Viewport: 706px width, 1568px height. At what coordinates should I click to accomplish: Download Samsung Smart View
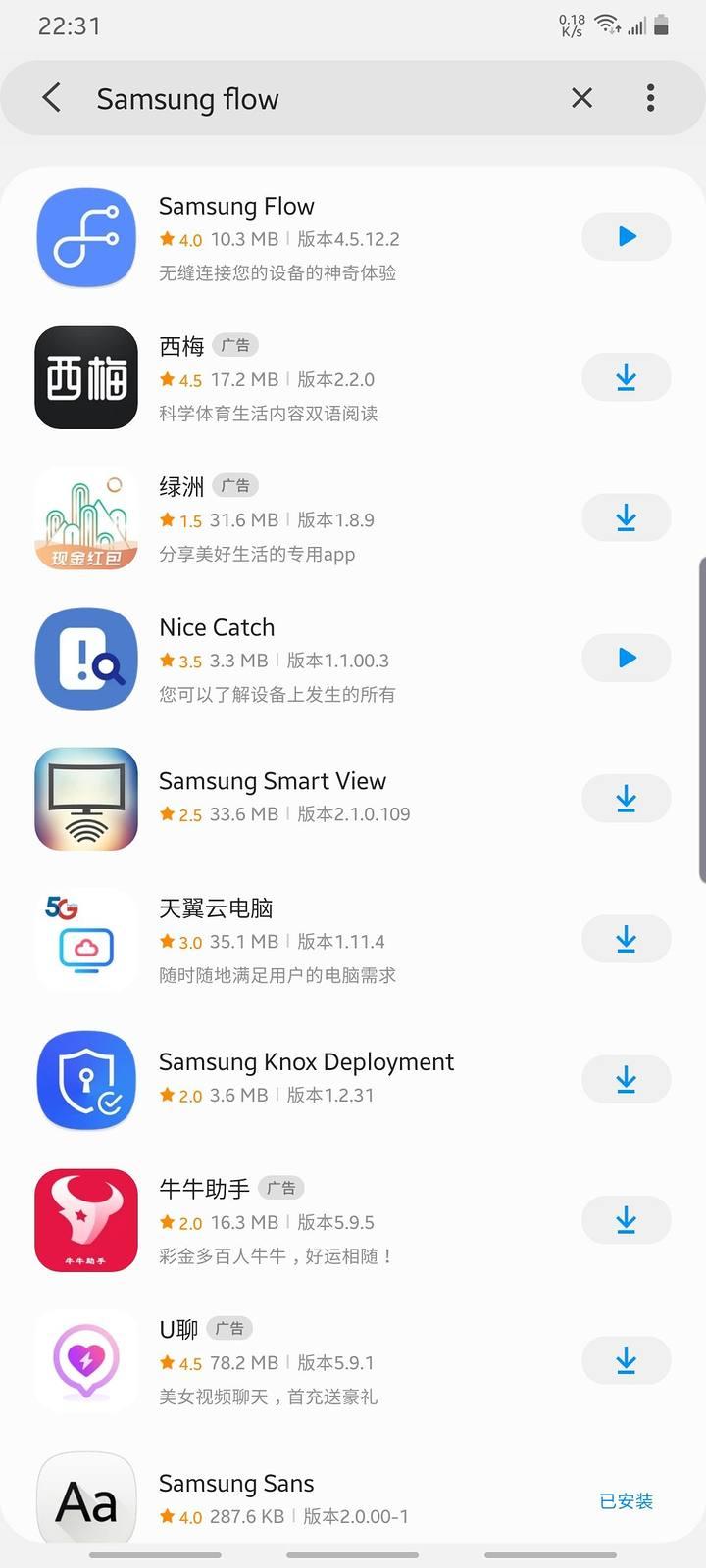point(626,799)
